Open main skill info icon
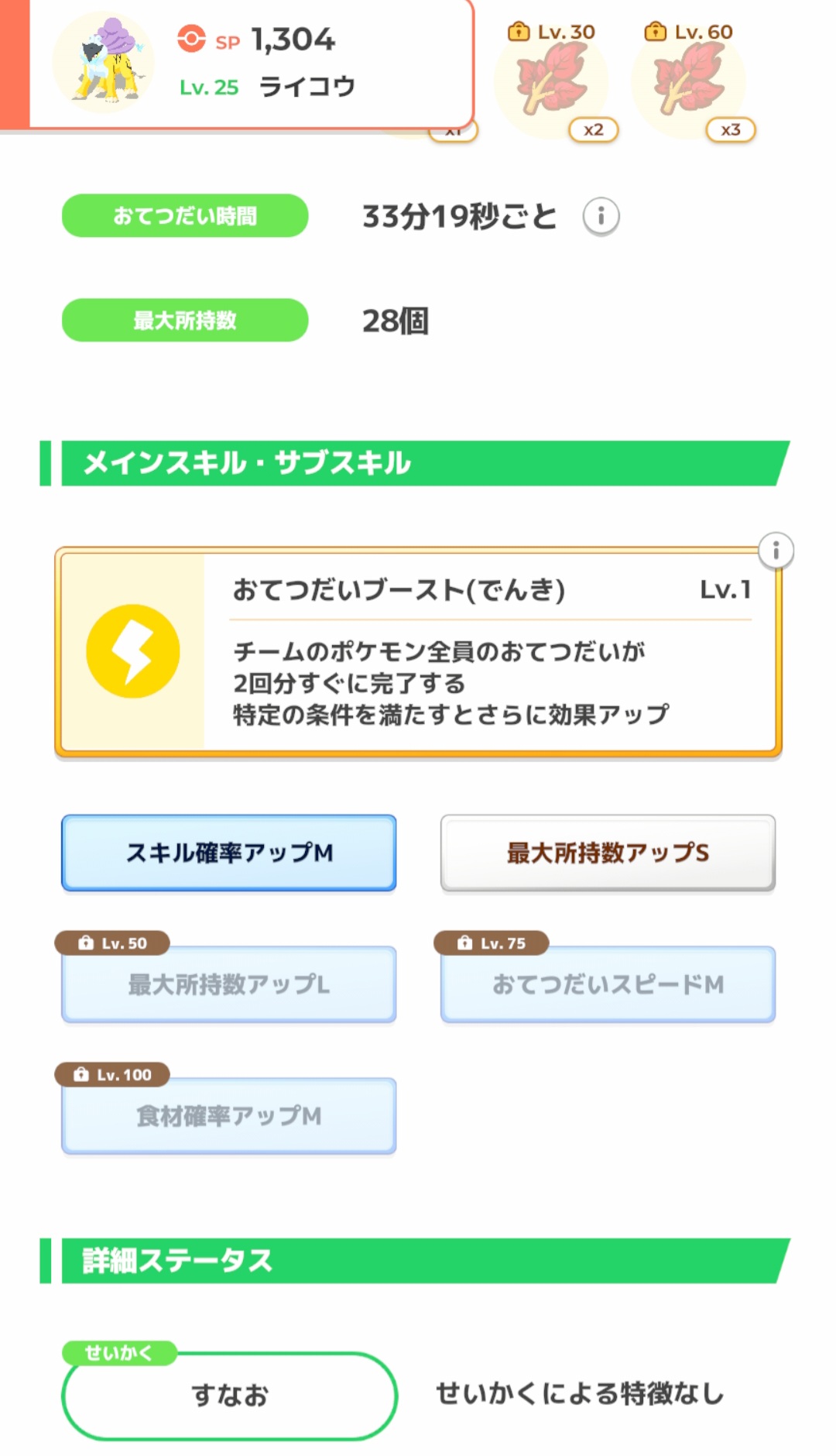Image resolution: width=836 pixels, height=1456 pixels. [x=776, y=551]
